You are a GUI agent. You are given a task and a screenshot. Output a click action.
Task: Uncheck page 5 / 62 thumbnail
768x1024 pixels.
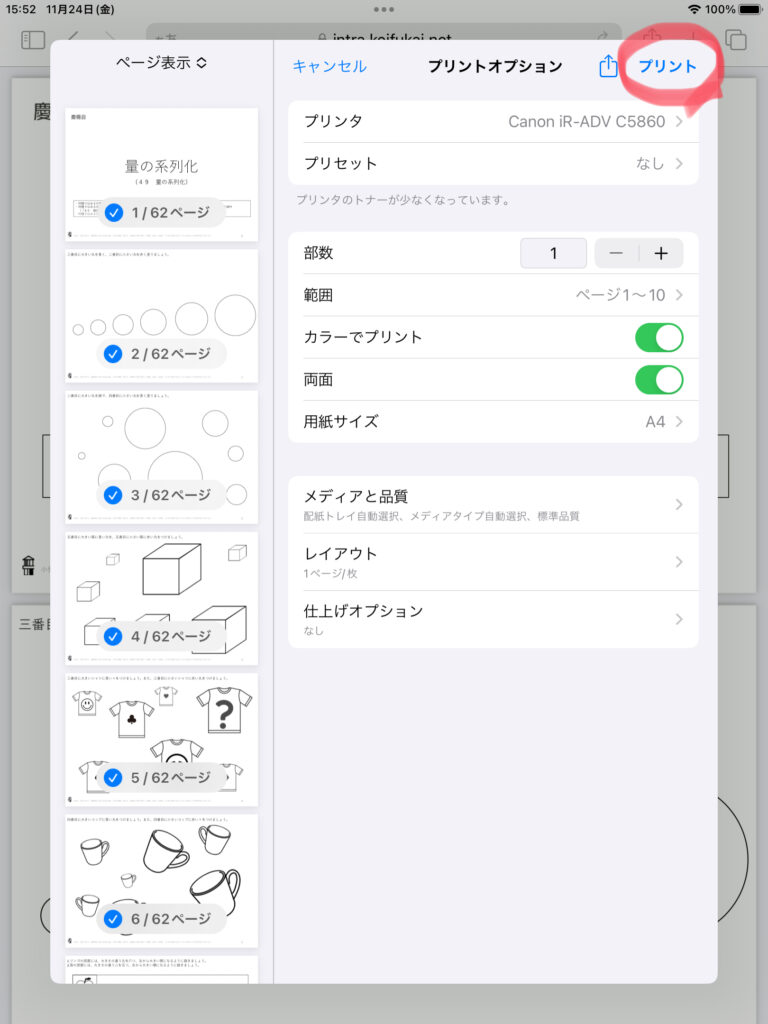coord(114,777)
